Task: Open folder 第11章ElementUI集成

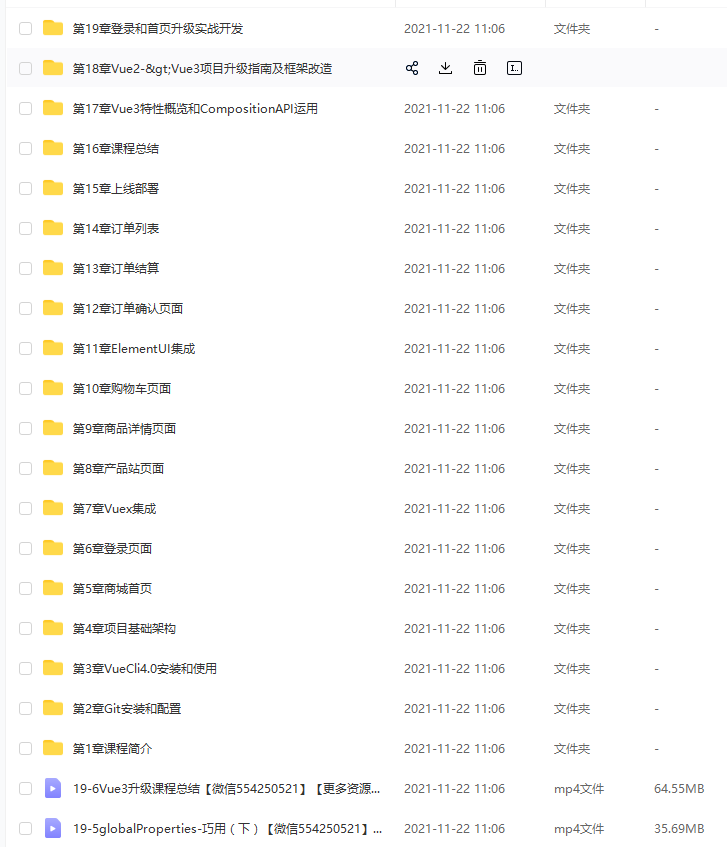Action: (x=133, y=348)
